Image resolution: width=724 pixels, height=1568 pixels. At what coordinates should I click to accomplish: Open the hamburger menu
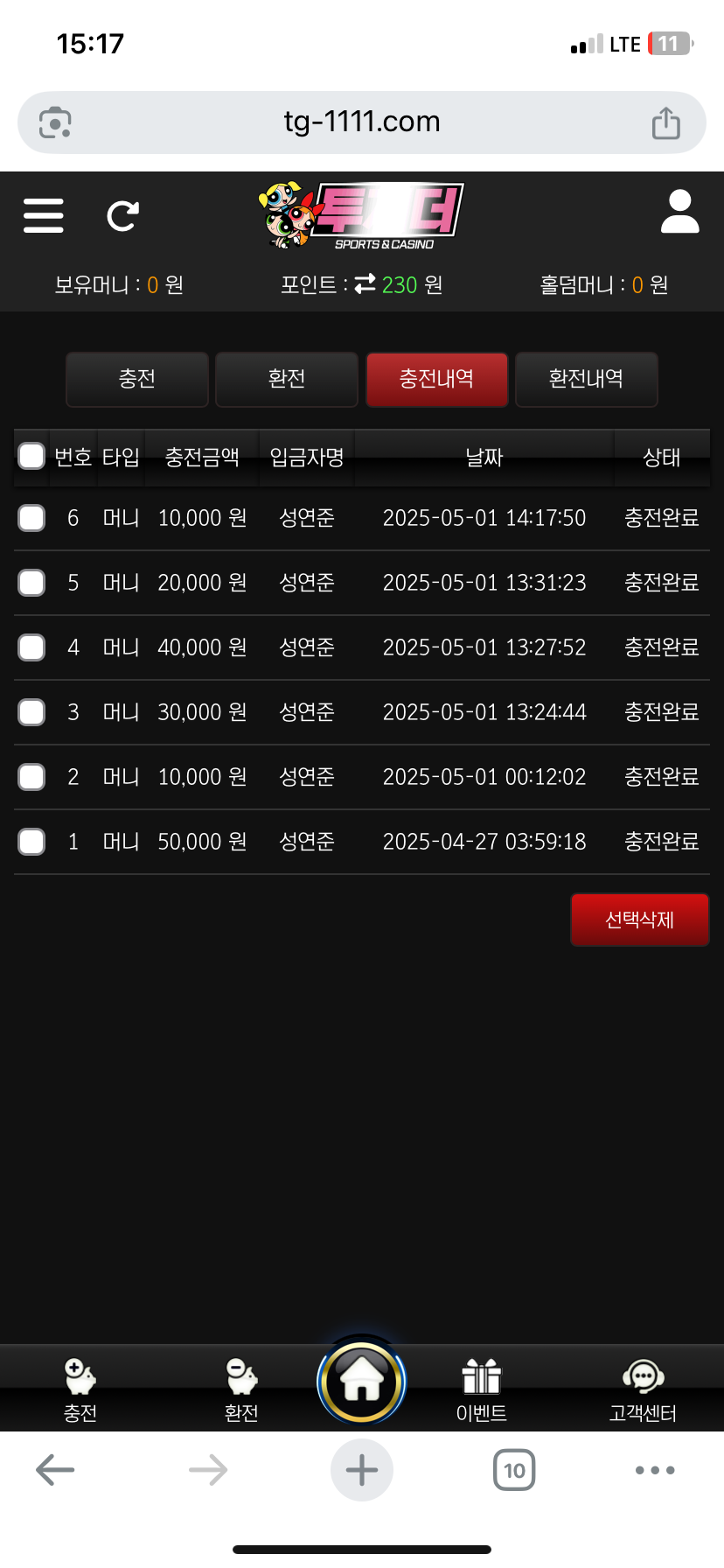coord(44,215)
